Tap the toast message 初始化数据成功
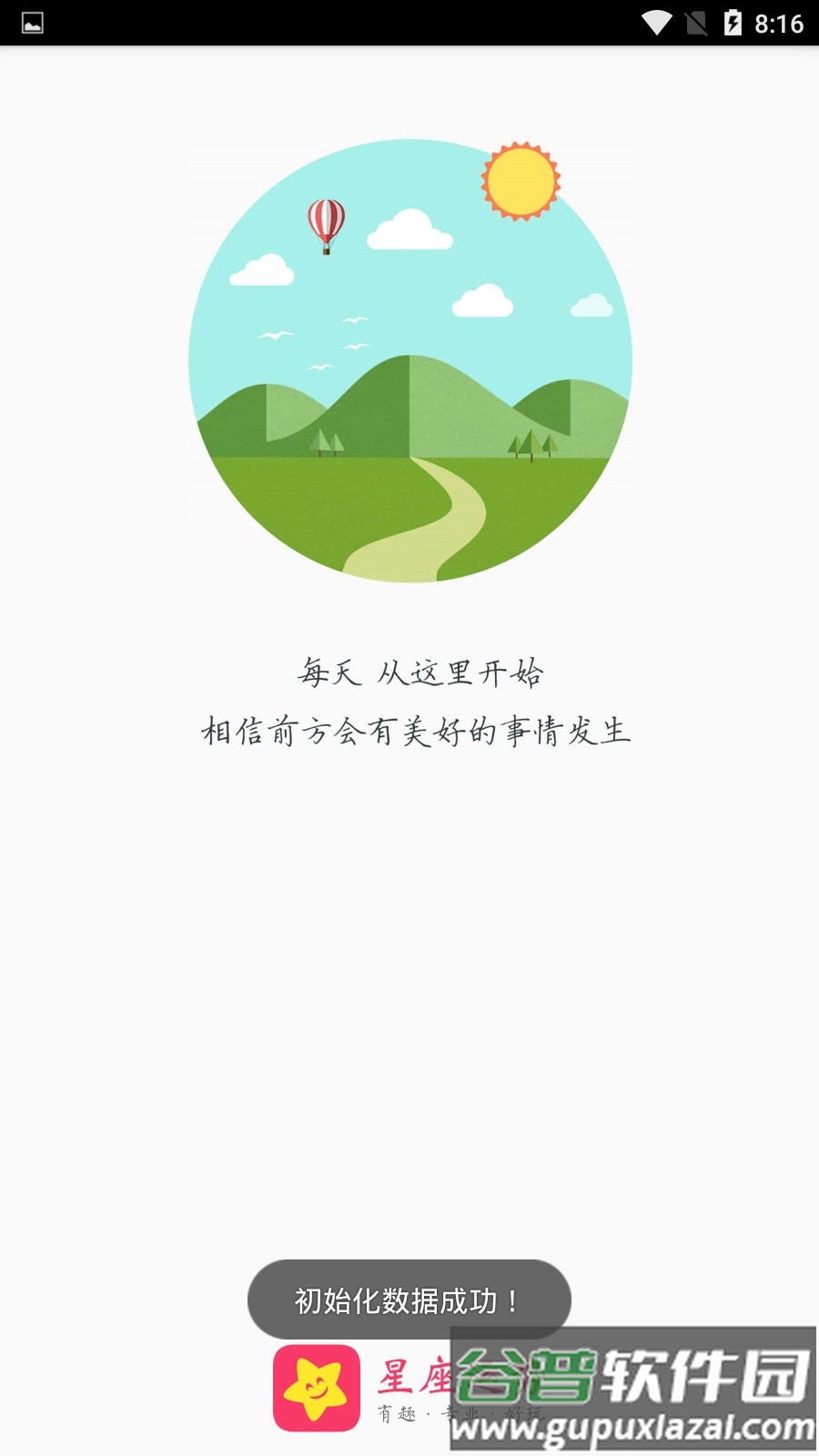Screen dimensions: 819x1456 (408, 1300)
